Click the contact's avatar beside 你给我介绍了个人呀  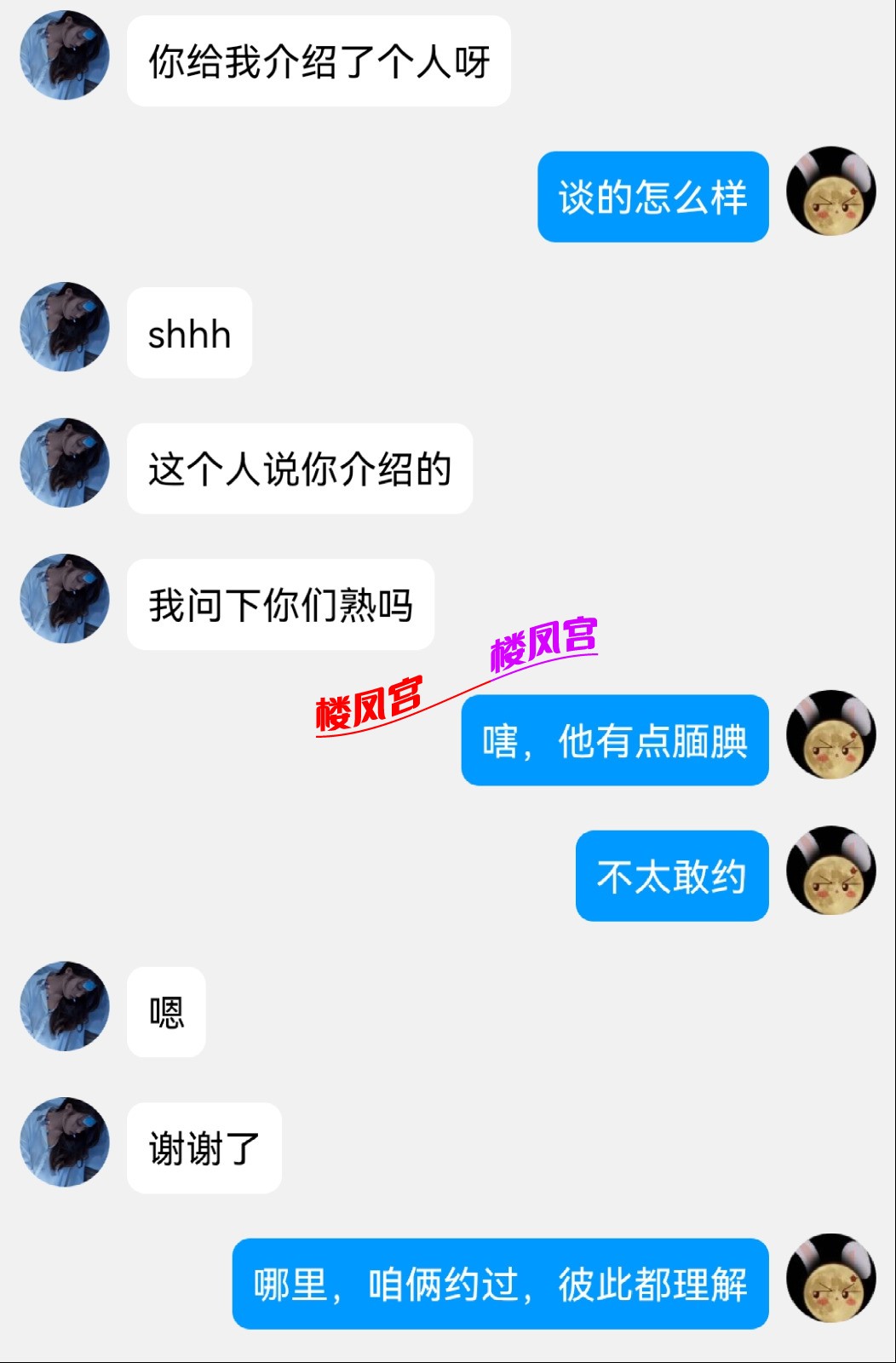click(x=64, y=60)
